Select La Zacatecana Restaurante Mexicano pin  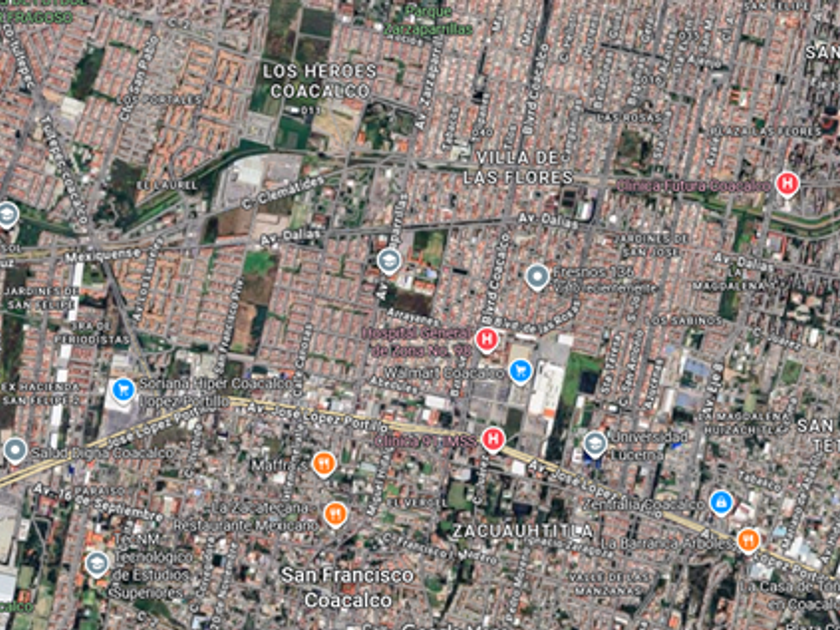click(x=335, y=515)
